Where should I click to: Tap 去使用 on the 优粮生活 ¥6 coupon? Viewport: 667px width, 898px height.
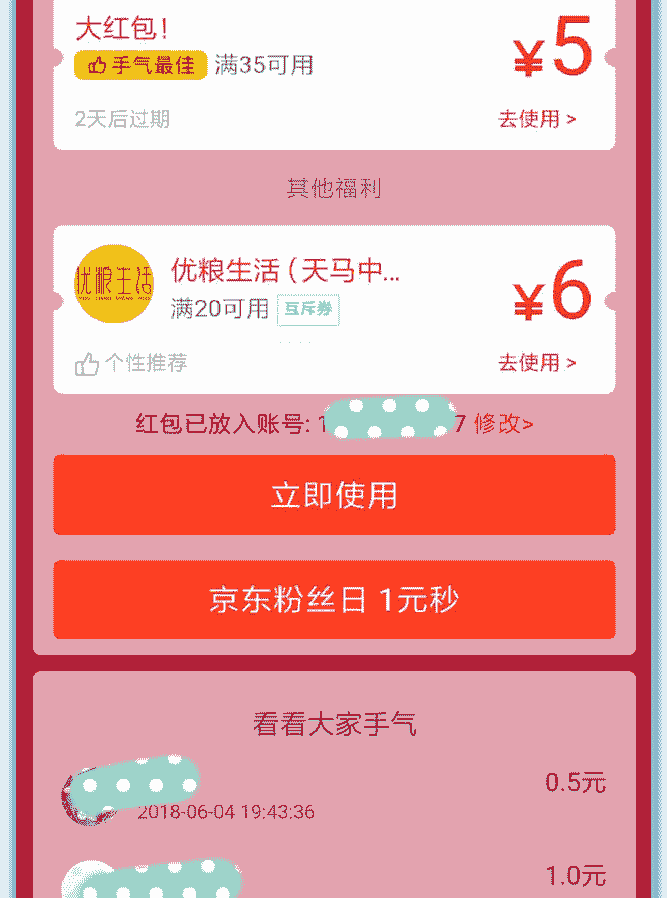537,363
